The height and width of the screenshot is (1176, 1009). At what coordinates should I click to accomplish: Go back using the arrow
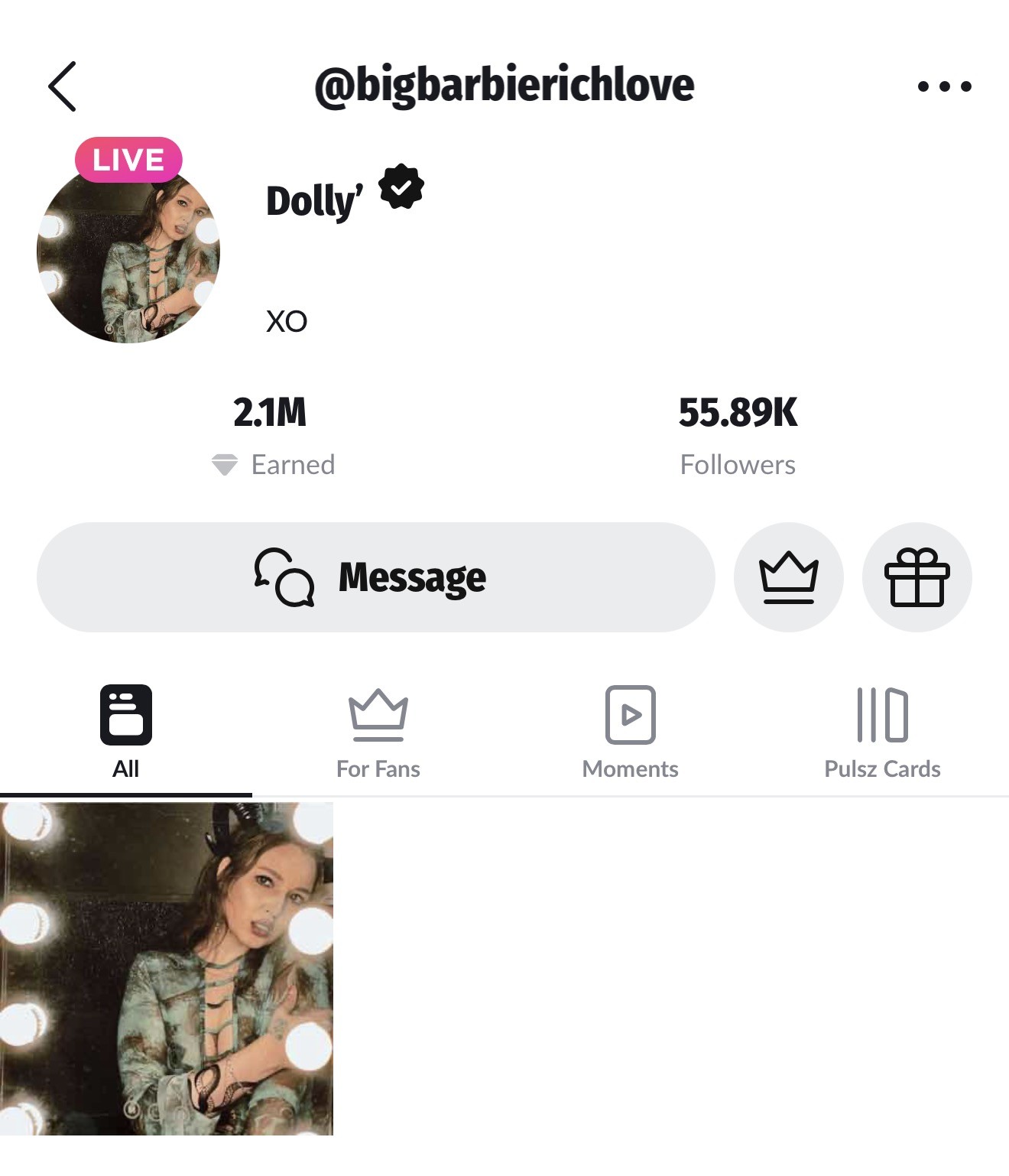tap(62, 86)
